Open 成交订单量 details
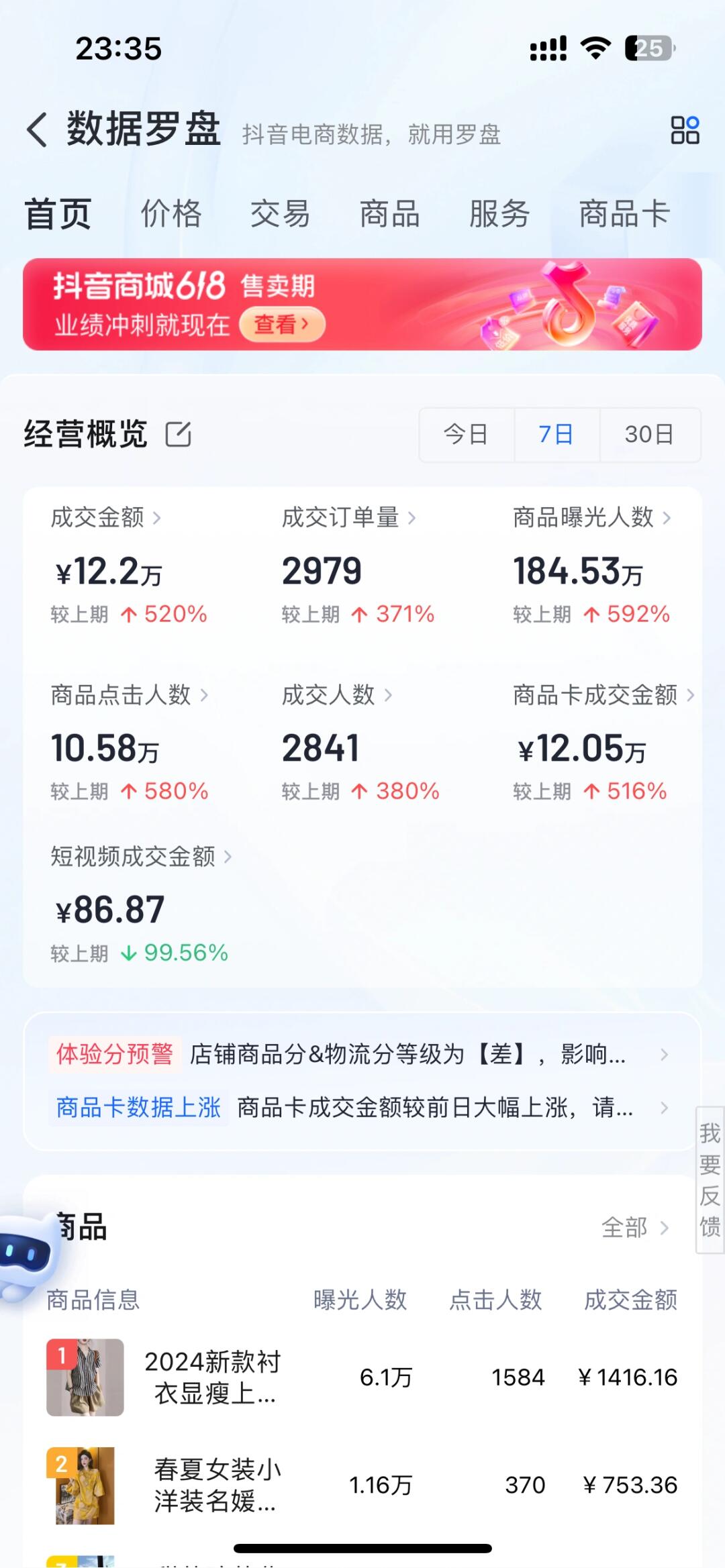Image resolution: width=725 pixels, height=1568 pixels. 348,517
